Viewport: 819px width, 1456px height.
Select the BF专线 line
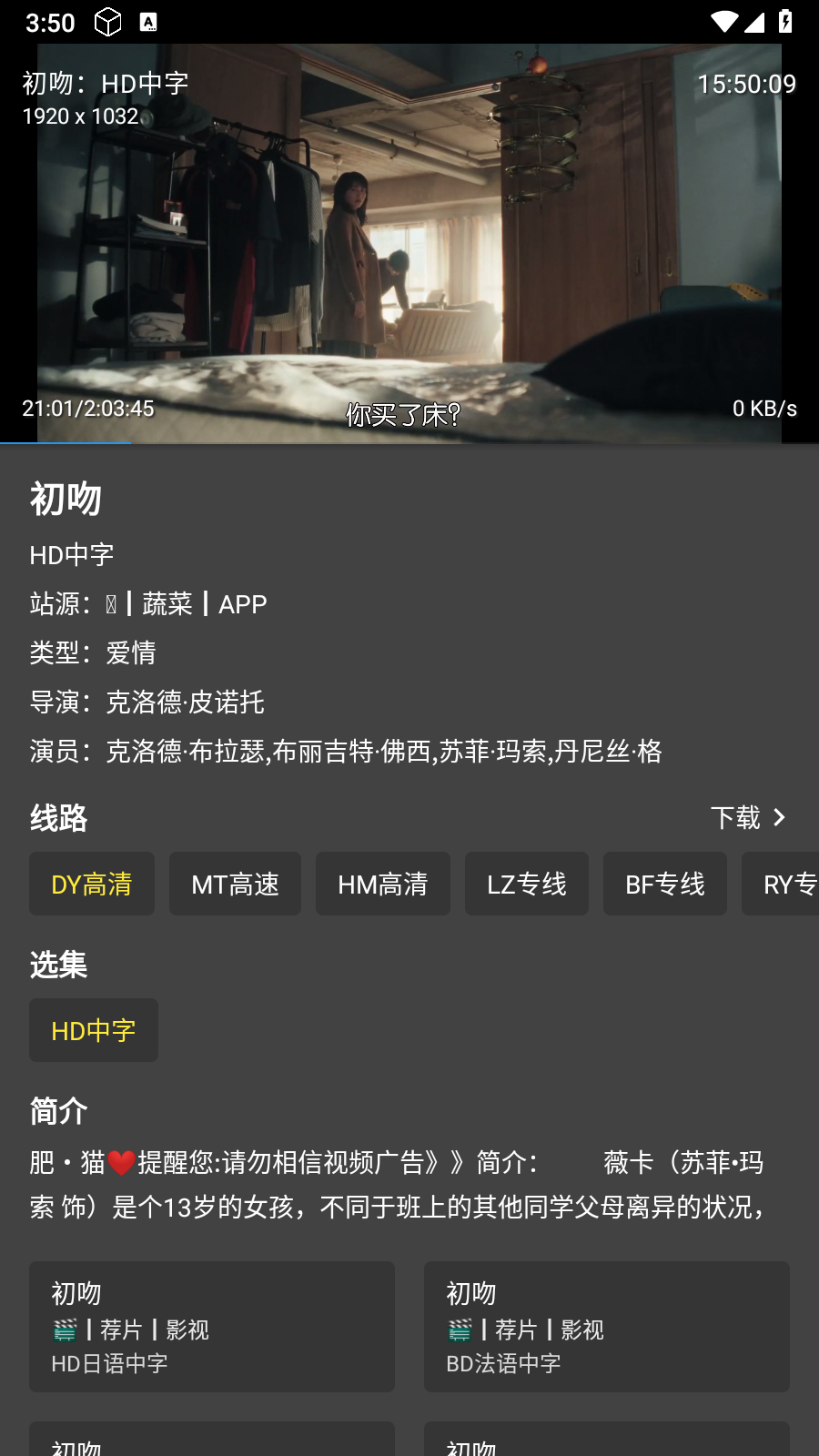coord(664,884)
